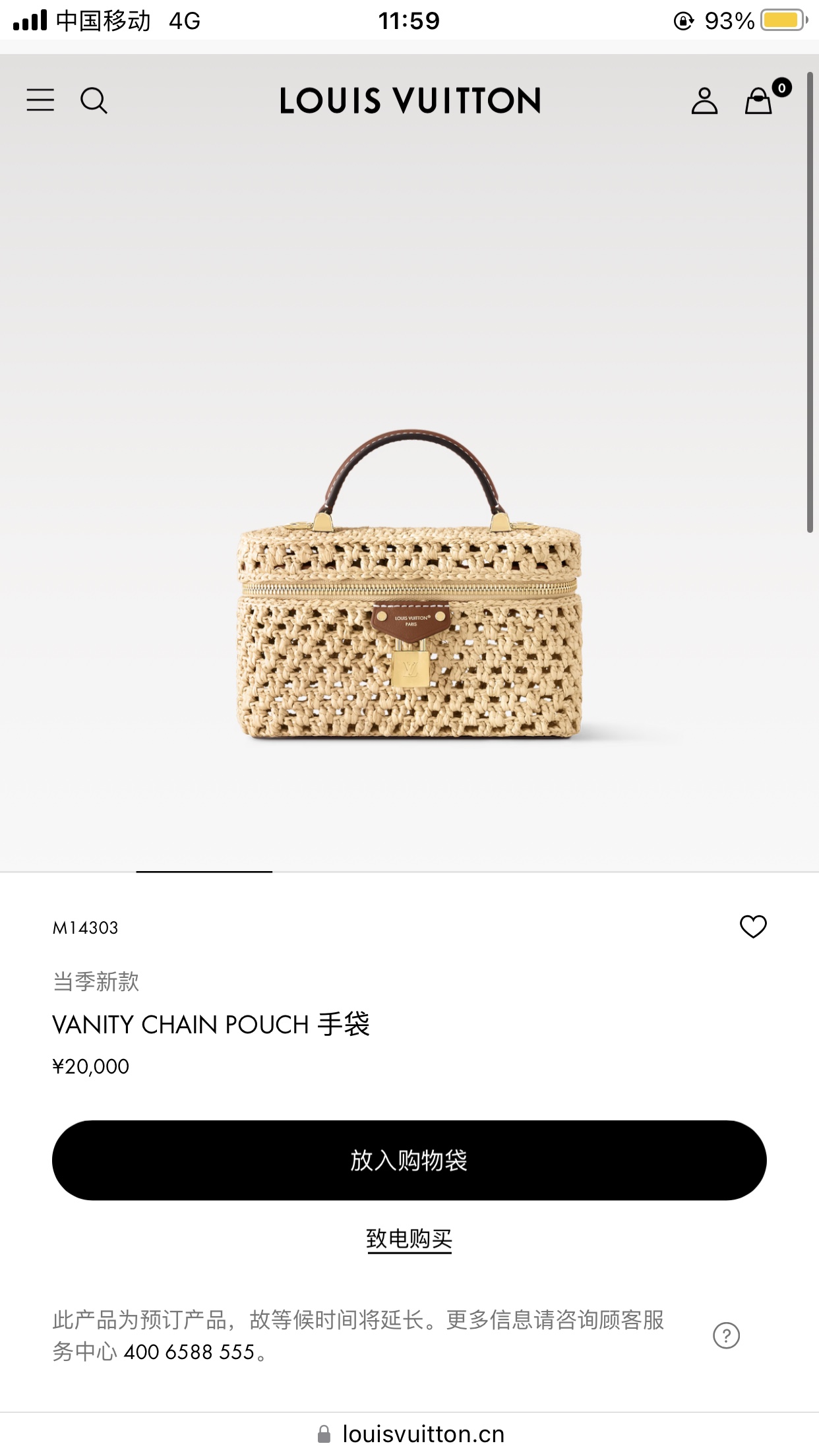Open the pre-order help question mark

(726, 1335)
